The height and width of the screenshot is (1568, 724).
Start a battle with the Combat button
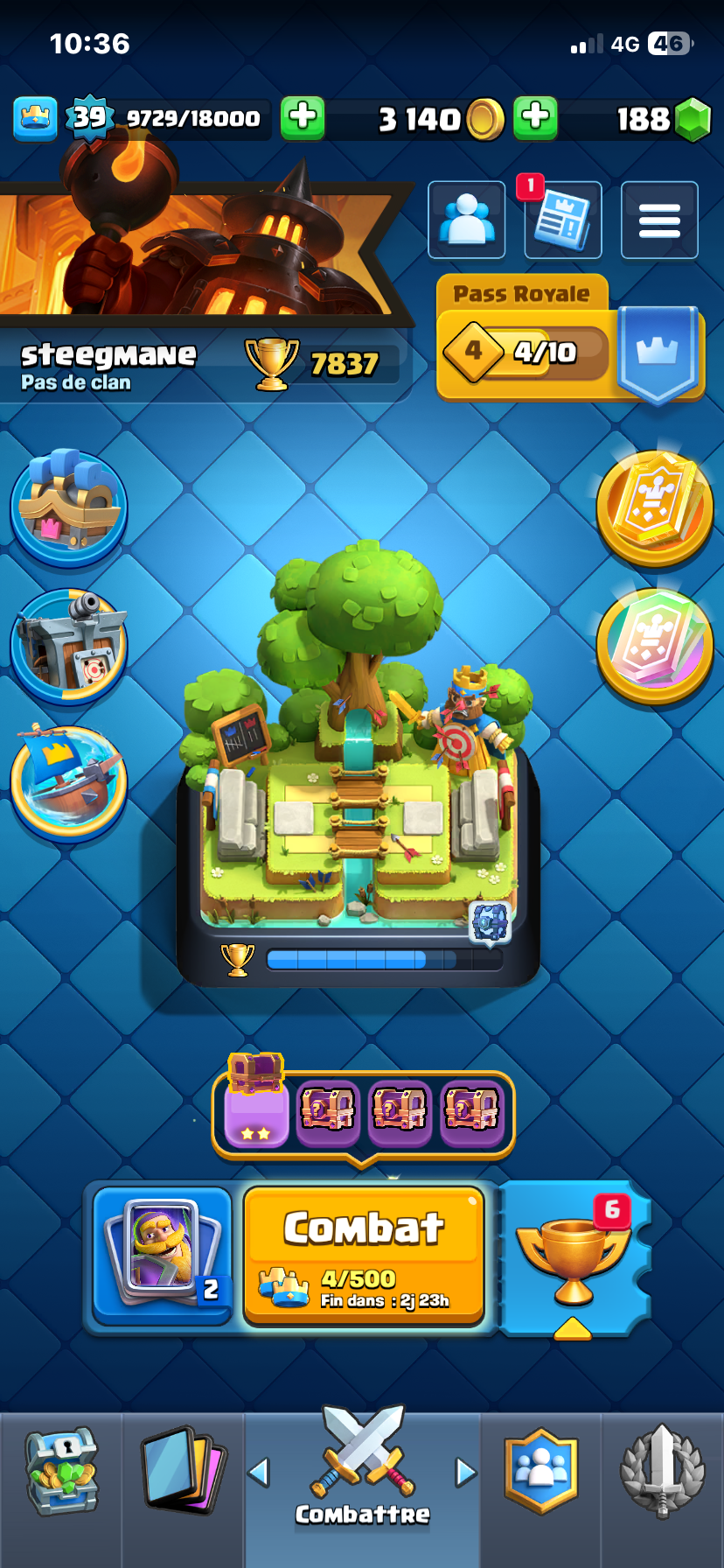click(364, 1253)
